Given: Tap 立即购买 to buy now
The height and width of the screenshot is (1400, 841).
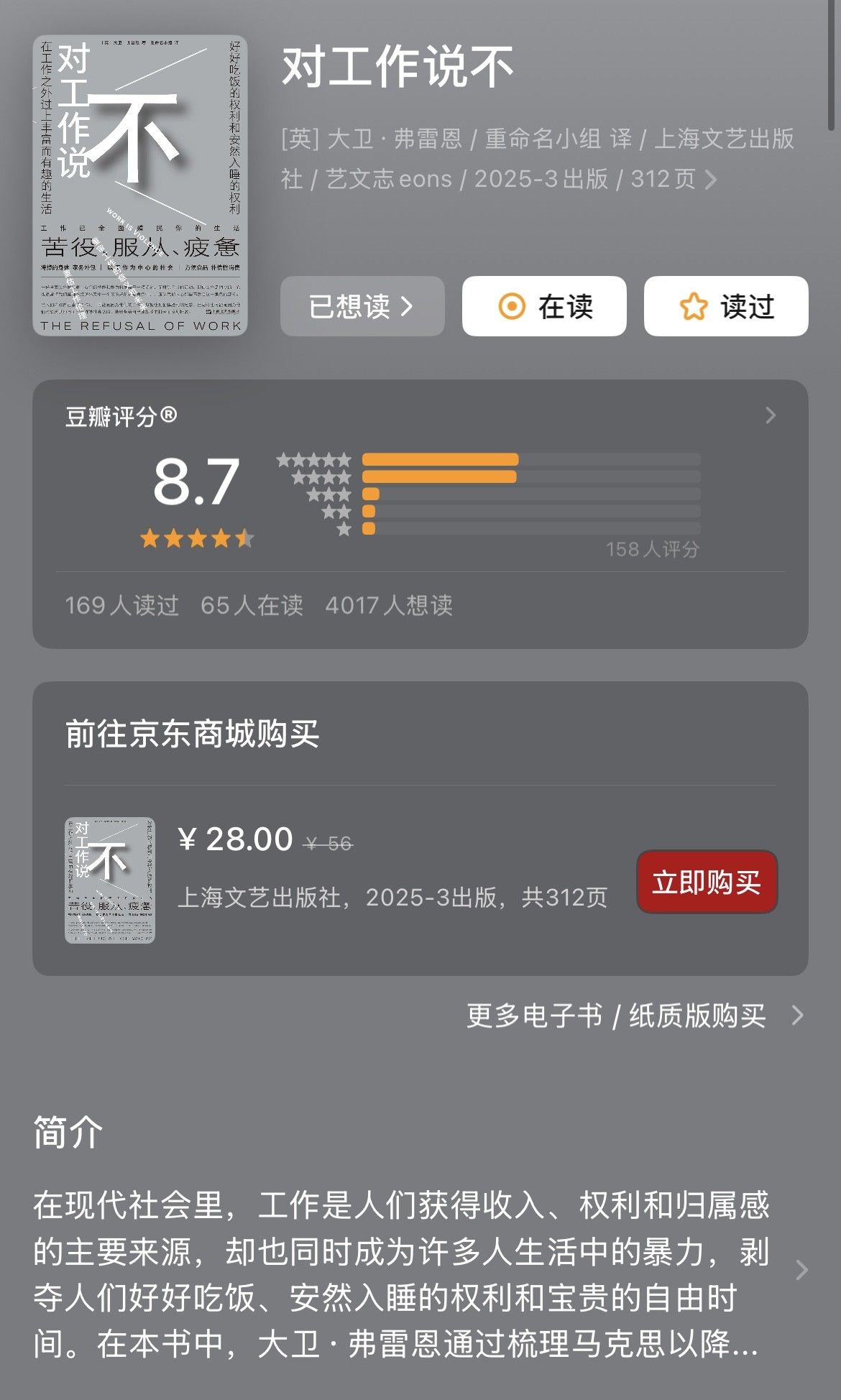Looking at the screenshot, I should 707,882.
